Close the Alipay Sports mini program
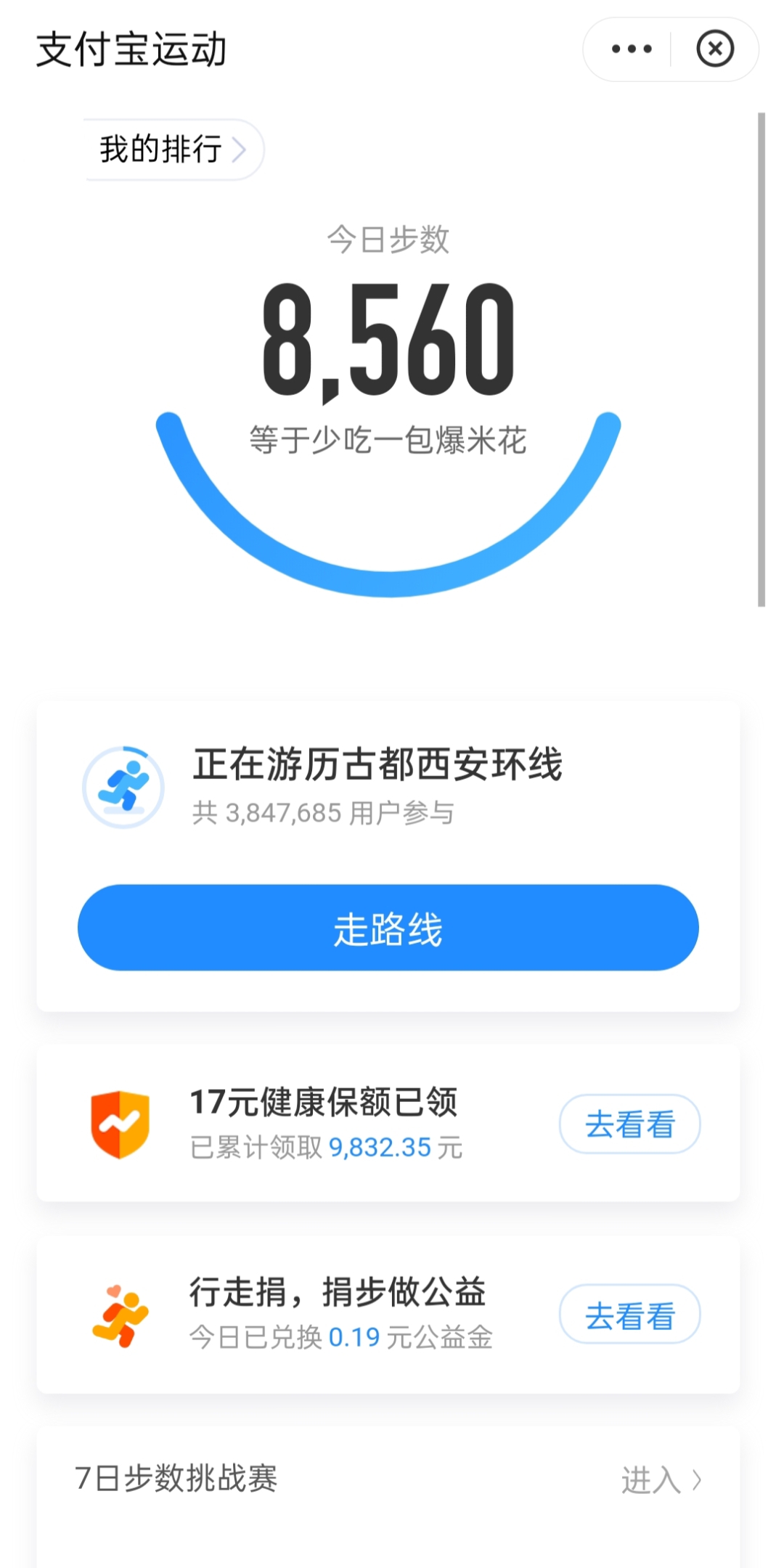This screenshot has width=776, height=1568. [x=715, y=49]
